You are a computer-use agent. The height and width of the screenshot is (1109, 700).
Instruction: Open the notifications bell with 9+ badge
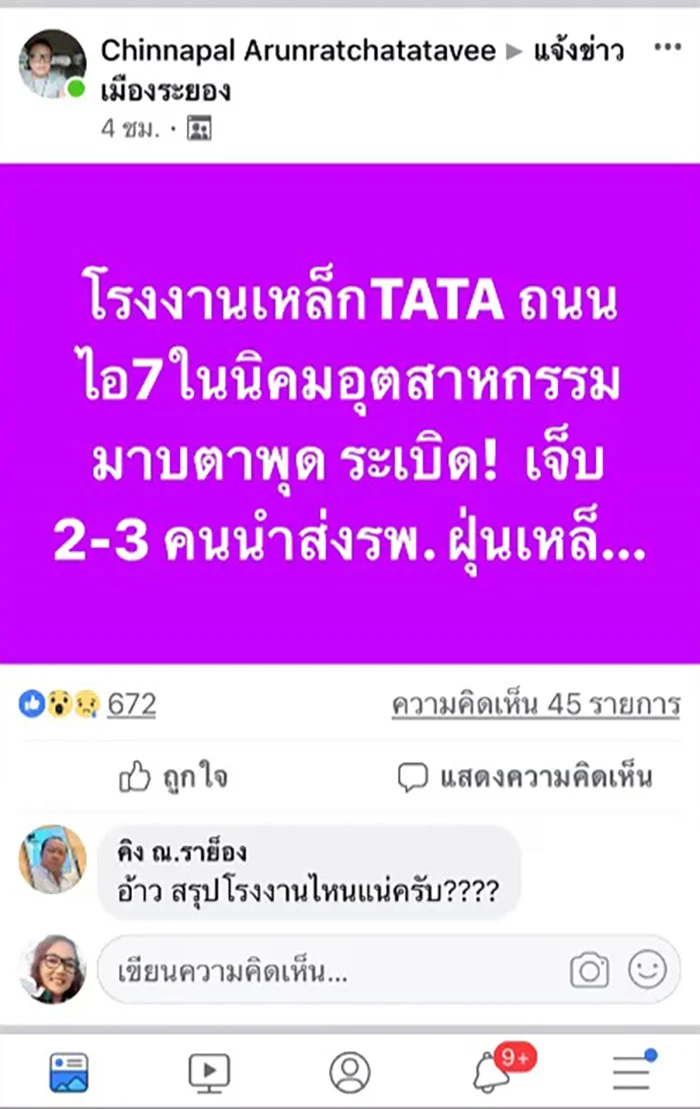click(x=492, y=1072)
